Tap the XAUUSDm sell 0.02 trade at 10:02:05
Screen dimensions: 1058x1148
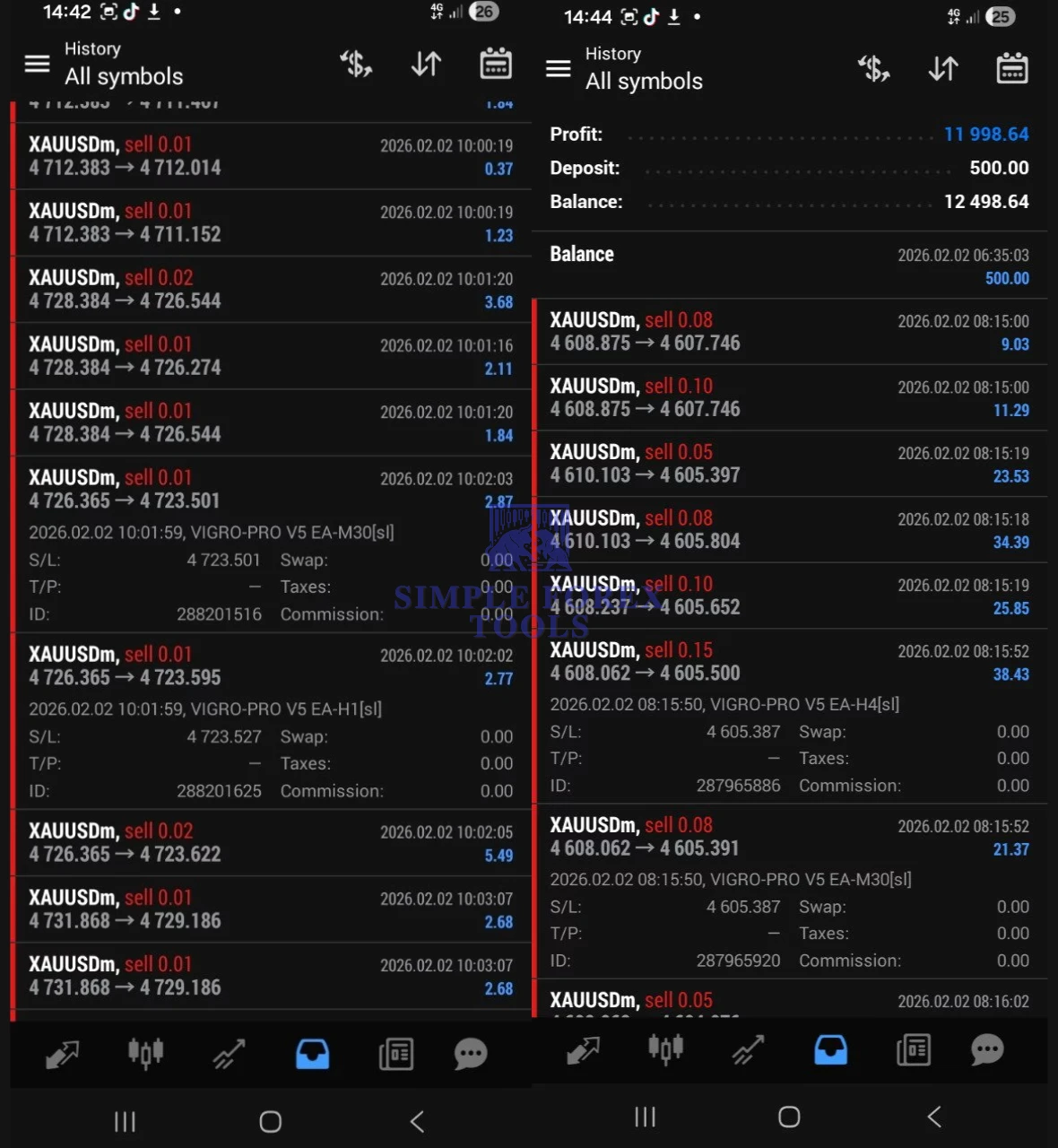pos(269,843)
